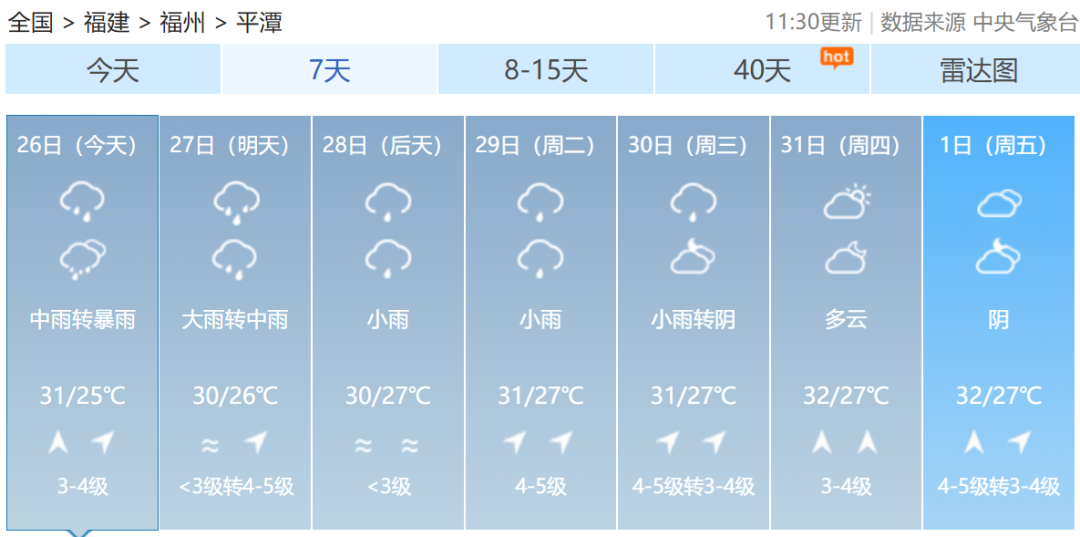
Task: Open the 30日(周三) forecast card
Action: click(693, 320)
